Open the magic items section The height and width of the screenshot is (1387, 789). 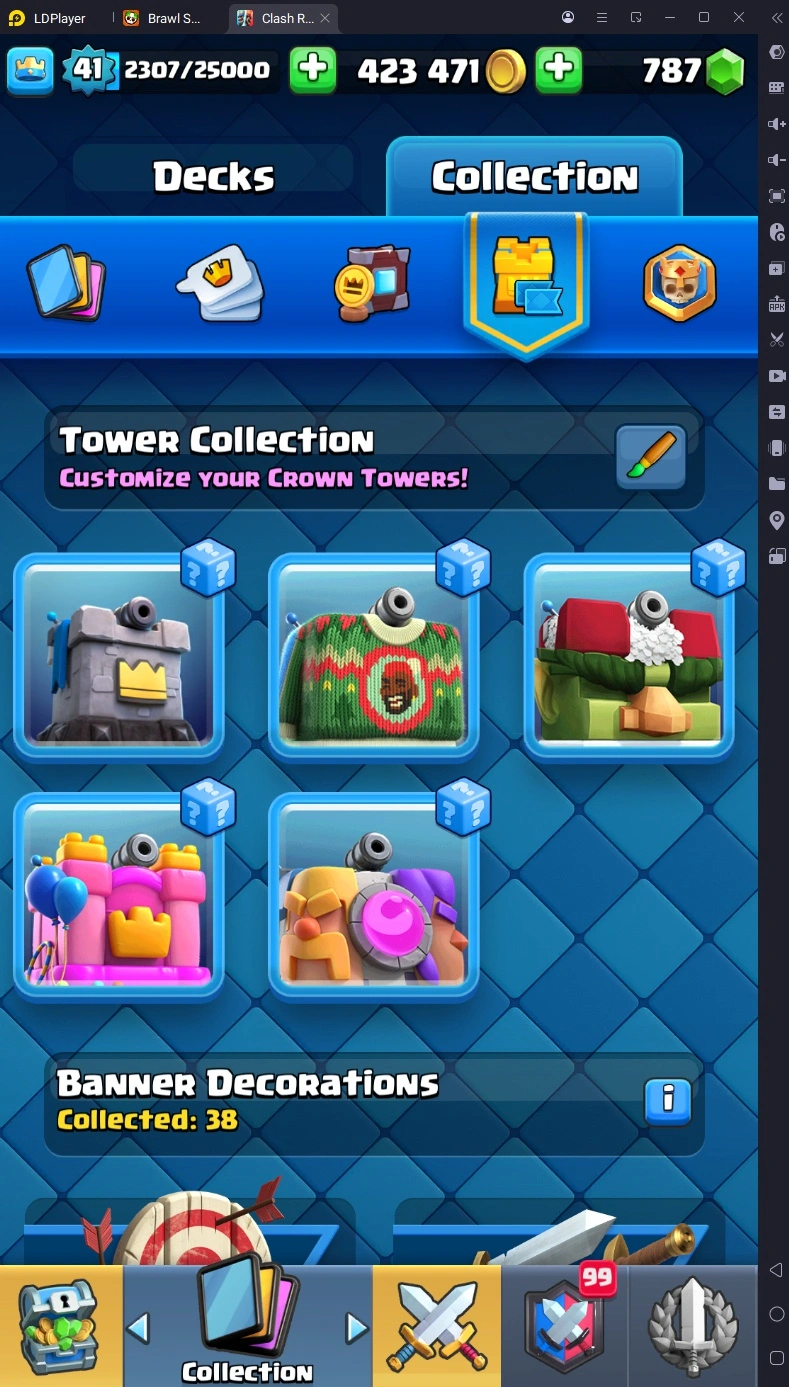click(372, 283)
